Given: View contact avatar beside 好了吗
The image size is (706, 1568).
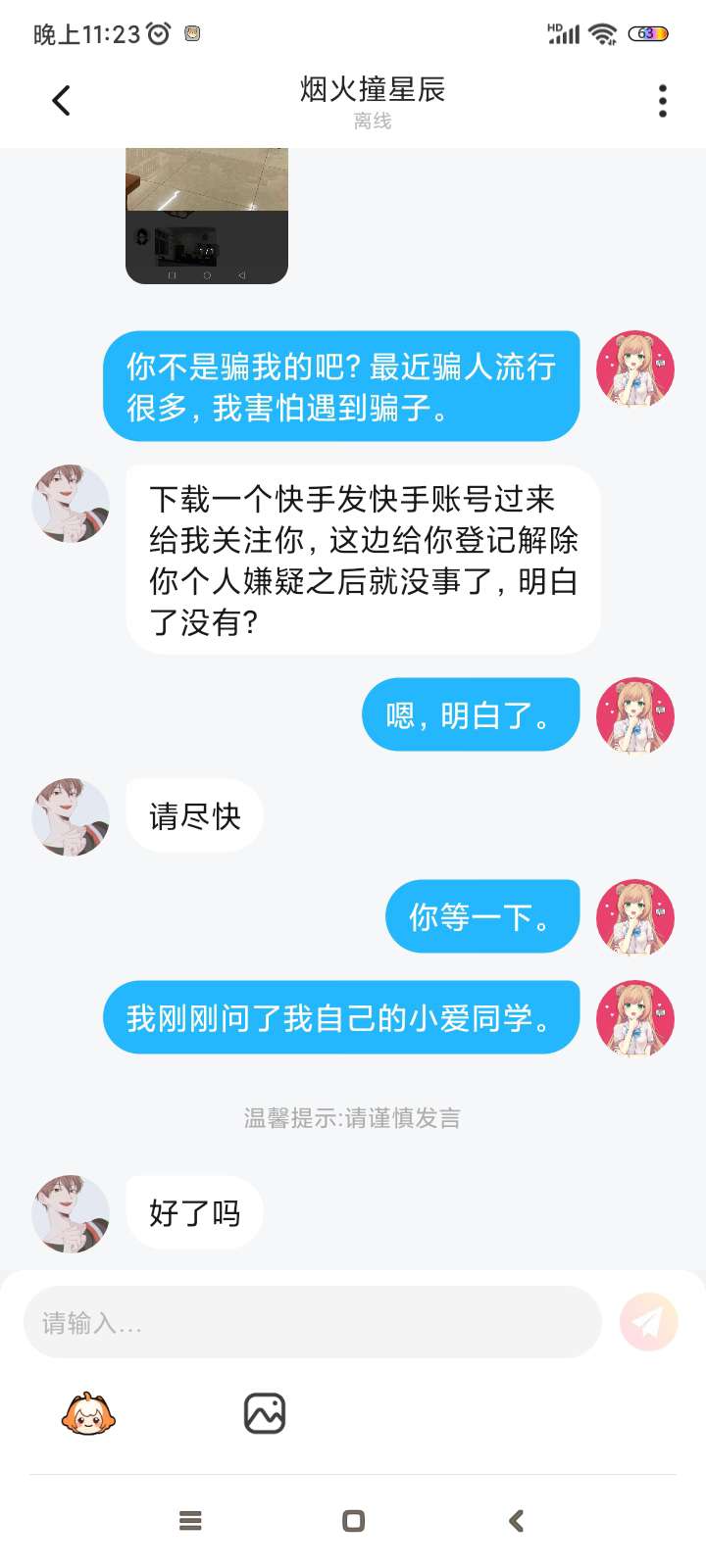Looking at the screenshot, I should click(x=71, y=1213).
